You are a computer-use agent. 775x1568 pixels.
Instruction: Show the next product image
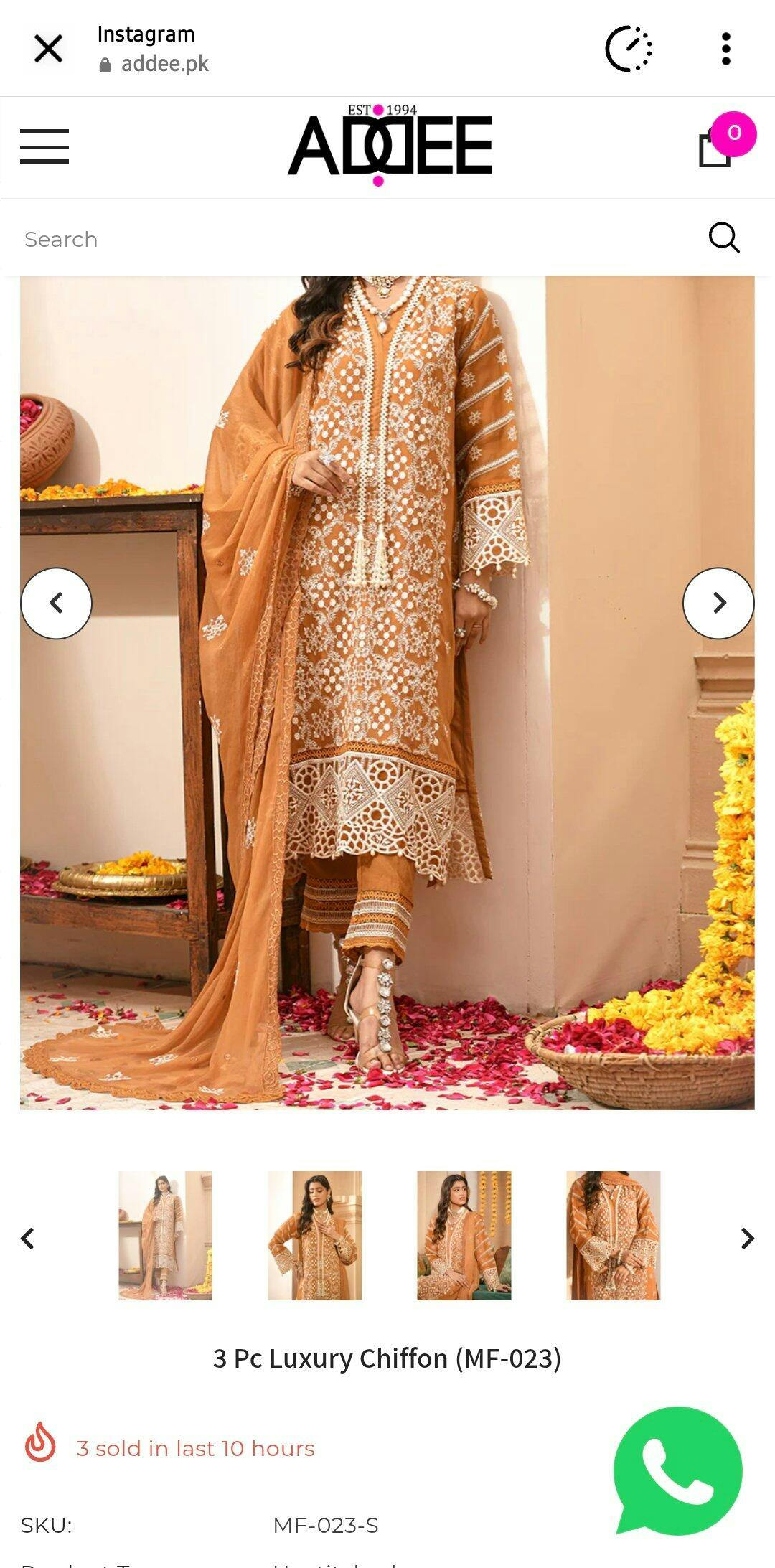coord(718,603)
